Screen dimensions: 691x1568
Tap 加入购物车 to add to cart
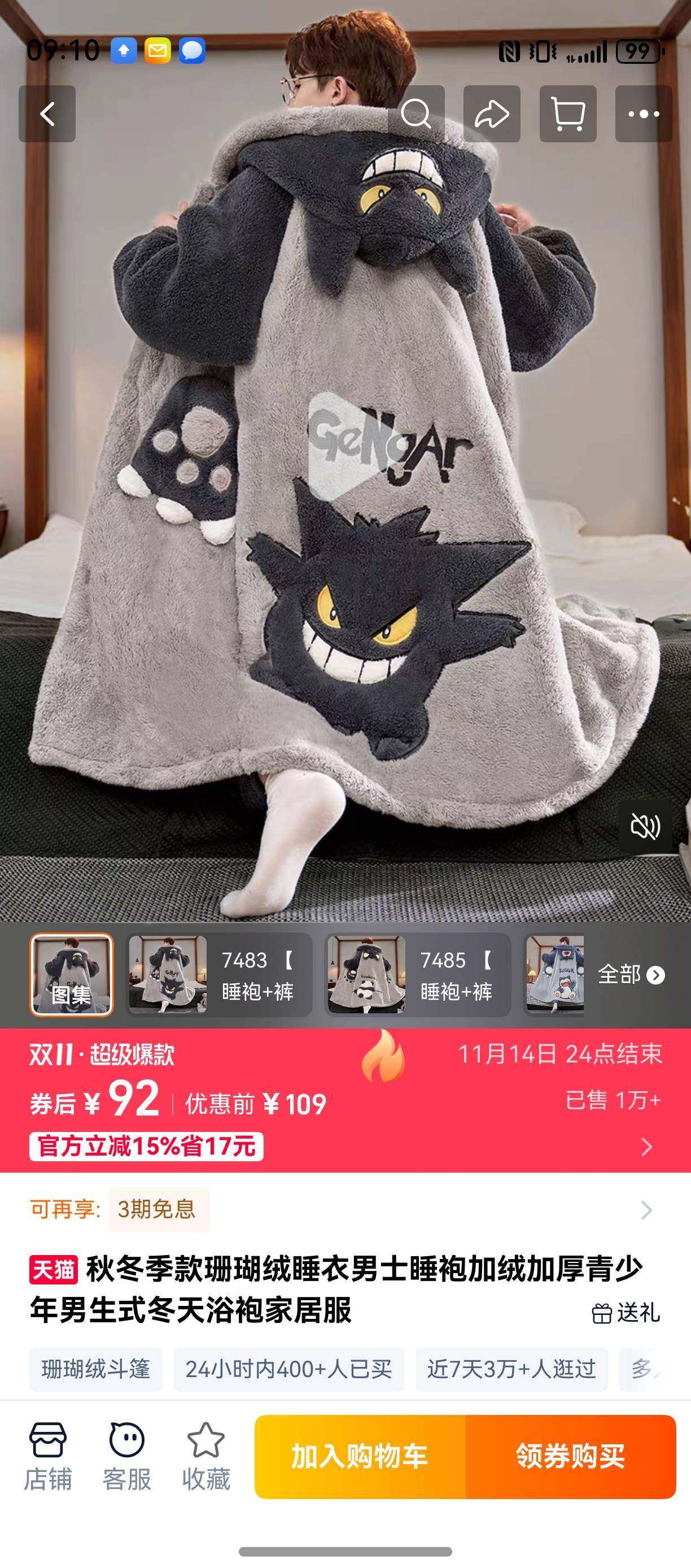click(360, 1457)
